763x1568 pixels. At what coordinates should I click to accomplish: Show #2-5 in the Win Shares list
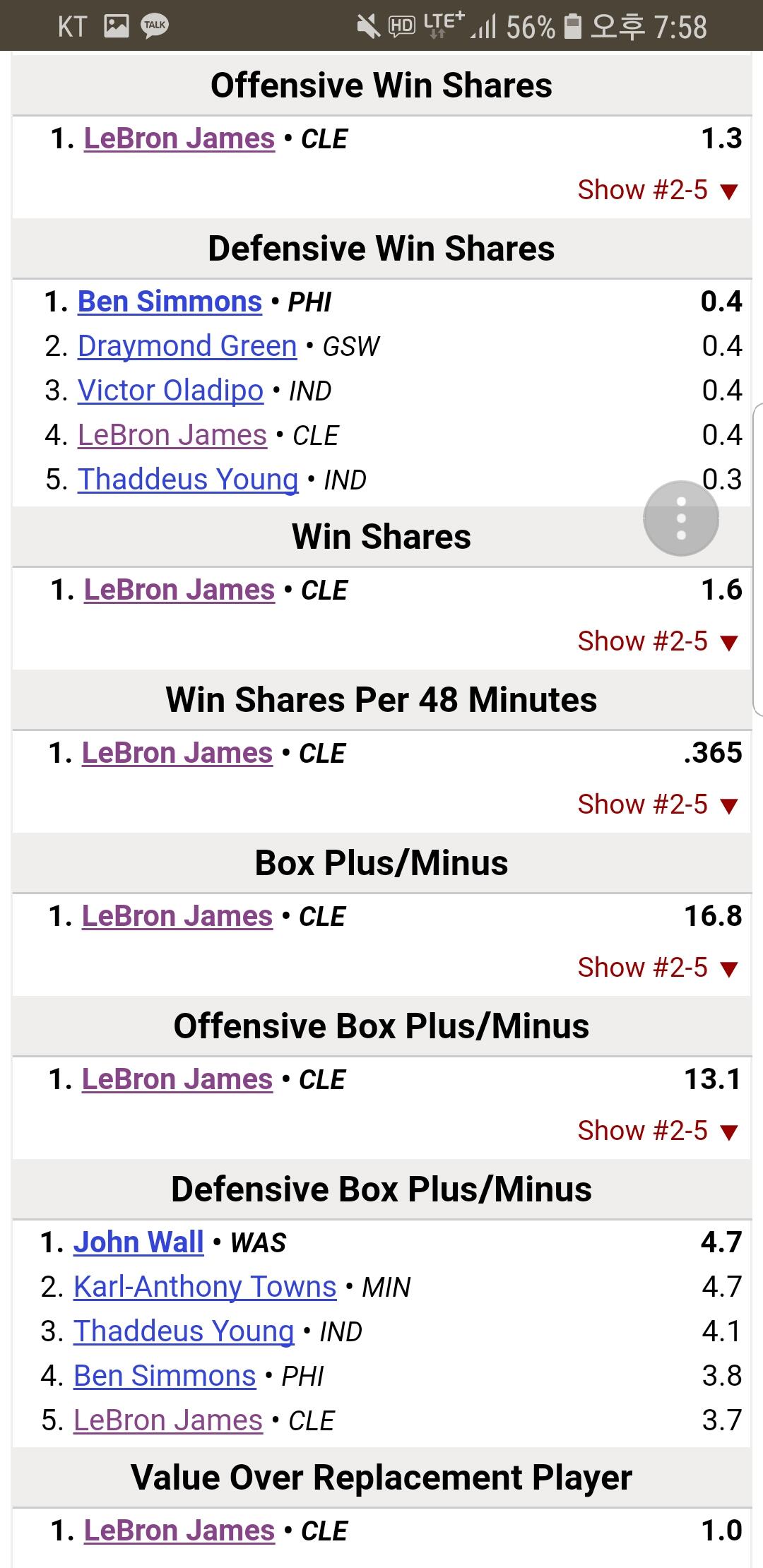tap(658, 641)
